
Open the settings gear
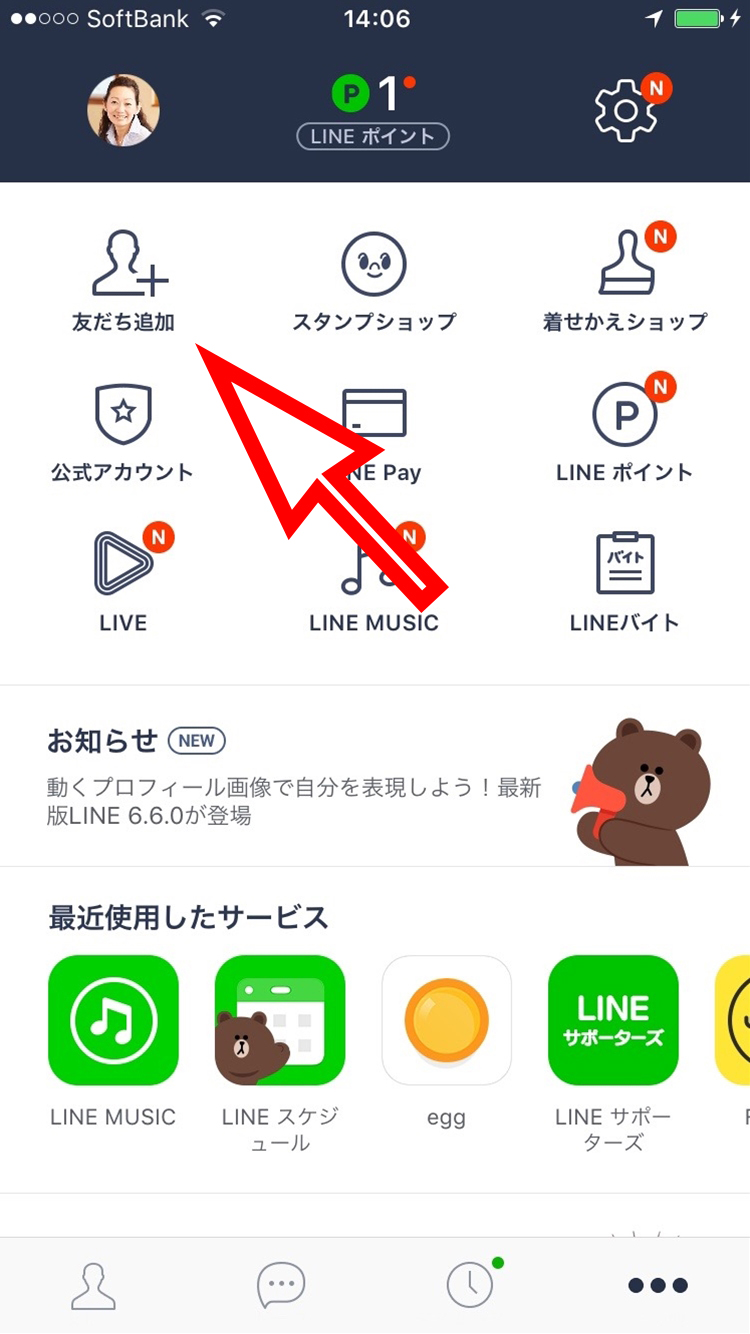coord(624,110)
